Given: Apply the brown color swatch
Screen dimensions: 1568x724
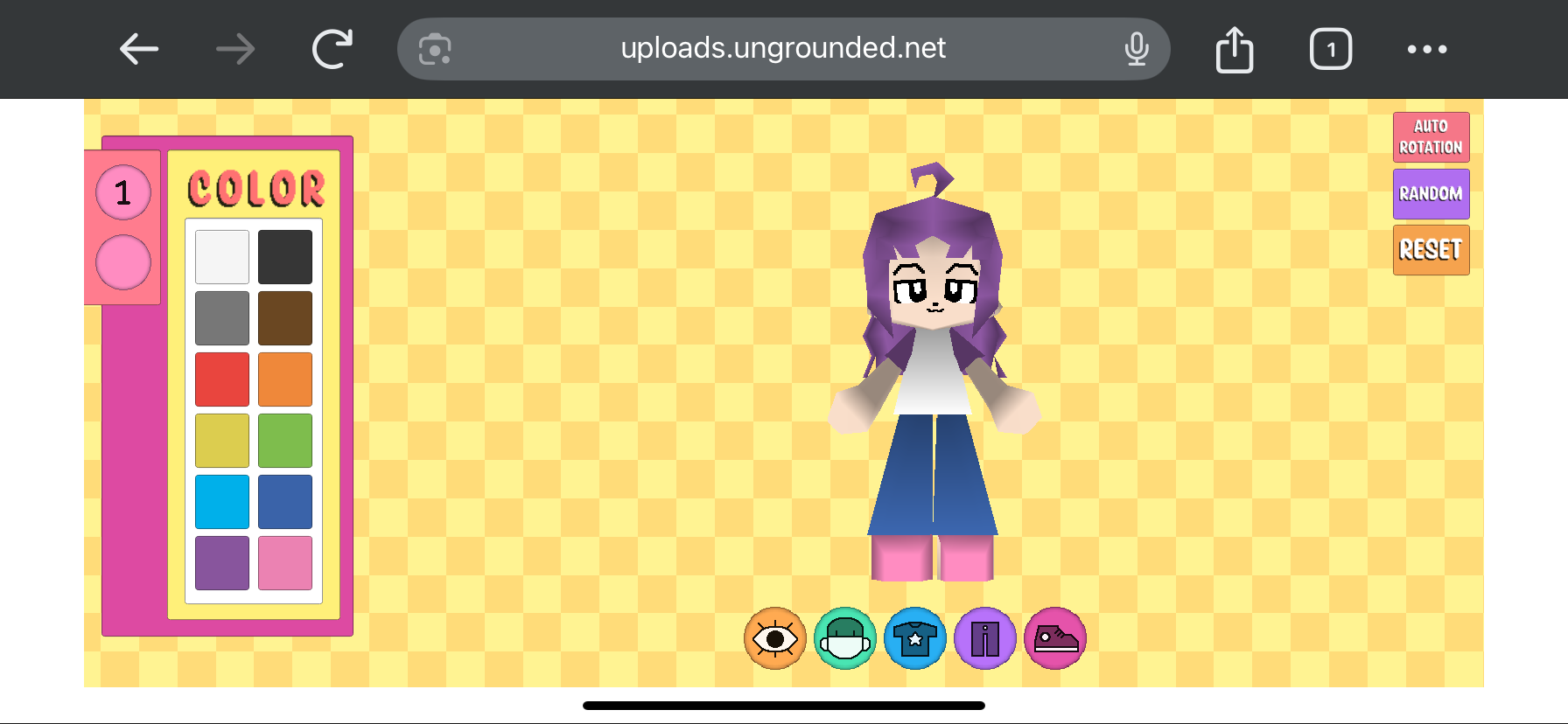Looking at the screenshot, I should click(x=285, y=318).
